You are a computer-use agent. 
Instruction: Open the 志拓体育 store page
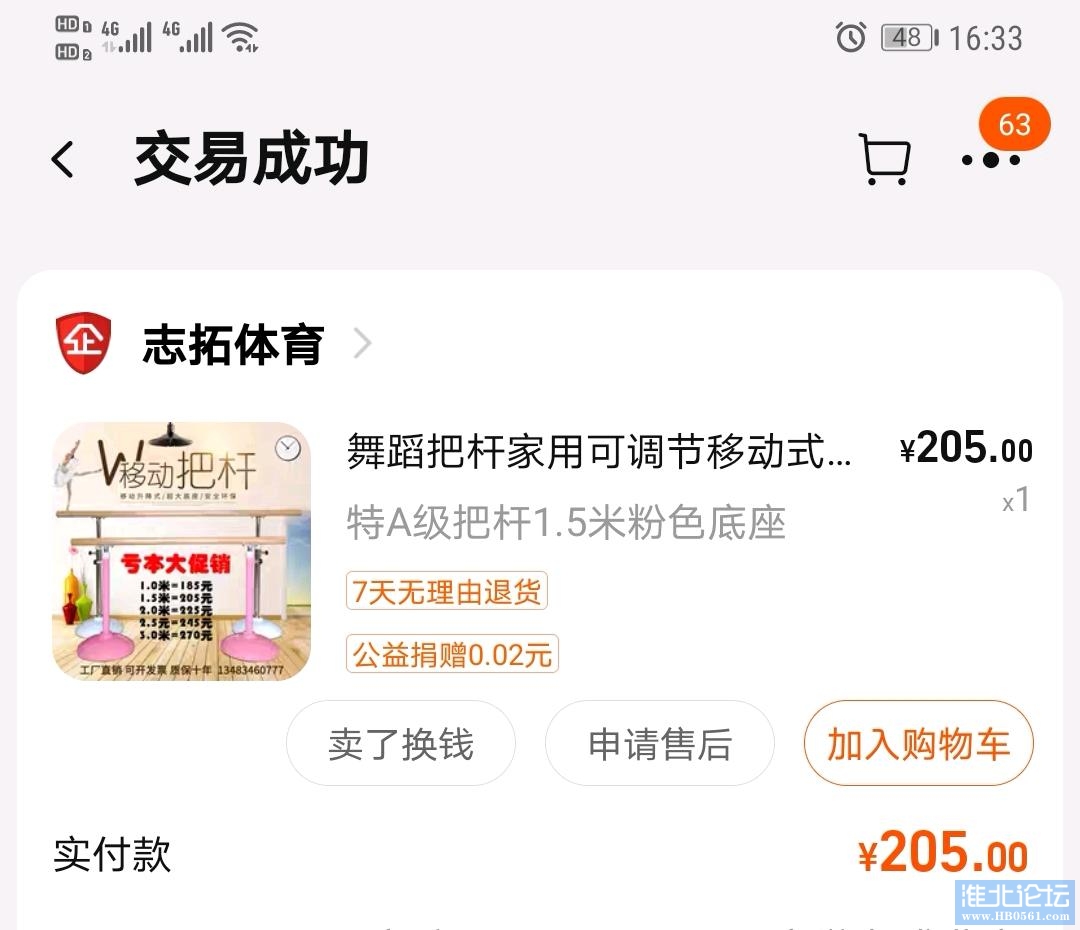(x=234, y=345)
